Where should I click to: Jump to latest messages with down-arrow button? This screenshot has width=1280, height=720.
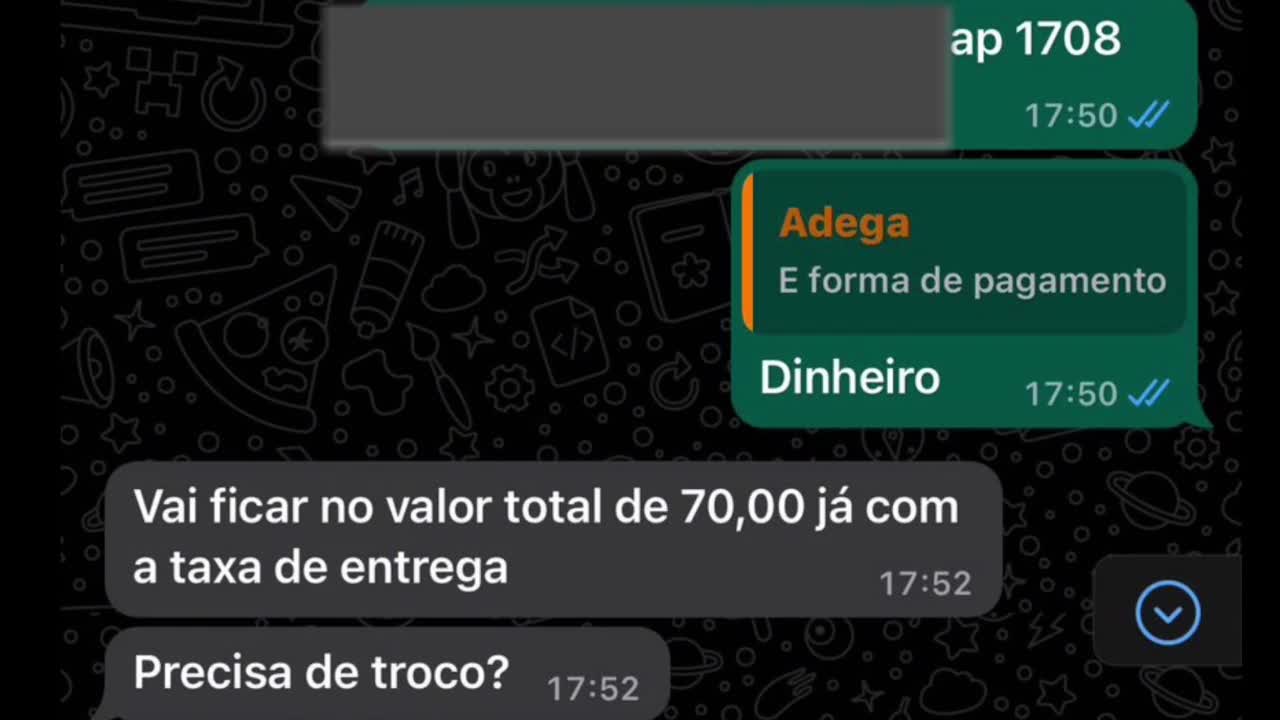coord(1167,612)
